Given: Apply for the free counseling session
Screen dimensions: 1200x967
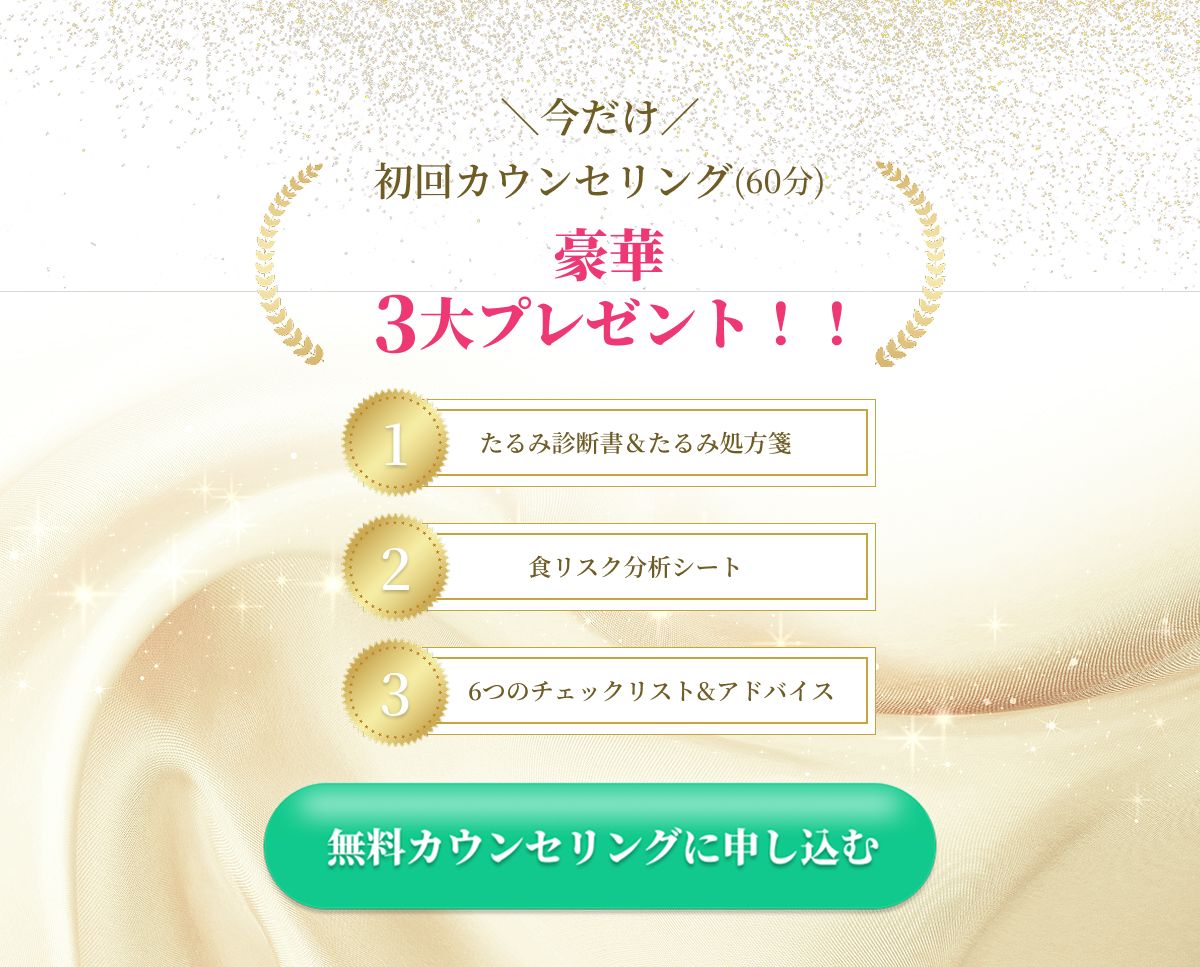Looking at the screenshot, I should pos(600,847).
